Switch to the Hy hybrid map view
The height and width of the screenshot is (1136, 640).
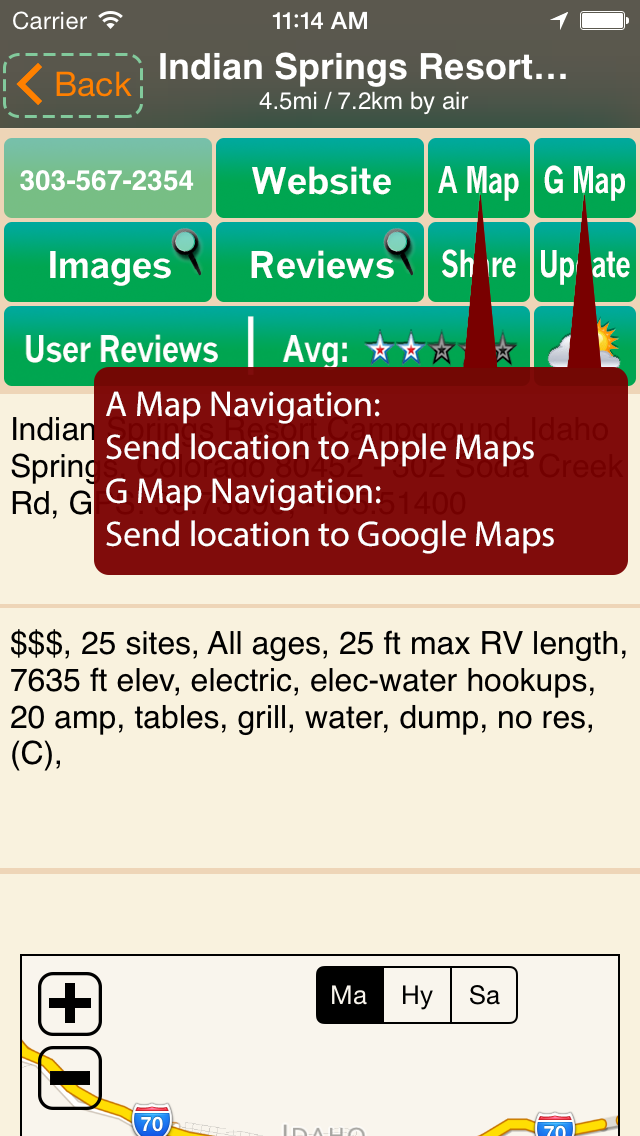(x=417, y=995)
